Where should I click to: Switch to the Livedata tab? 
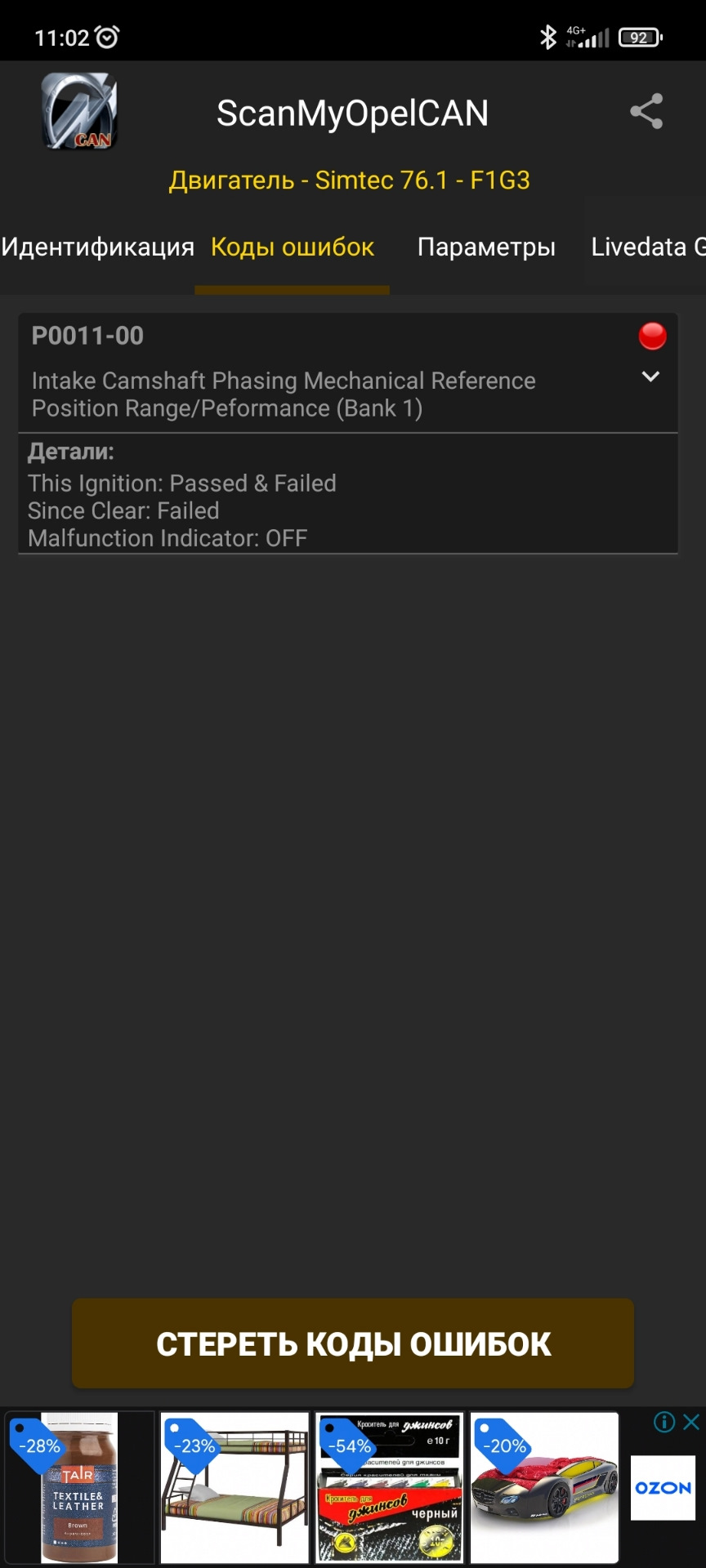[646, 247]
